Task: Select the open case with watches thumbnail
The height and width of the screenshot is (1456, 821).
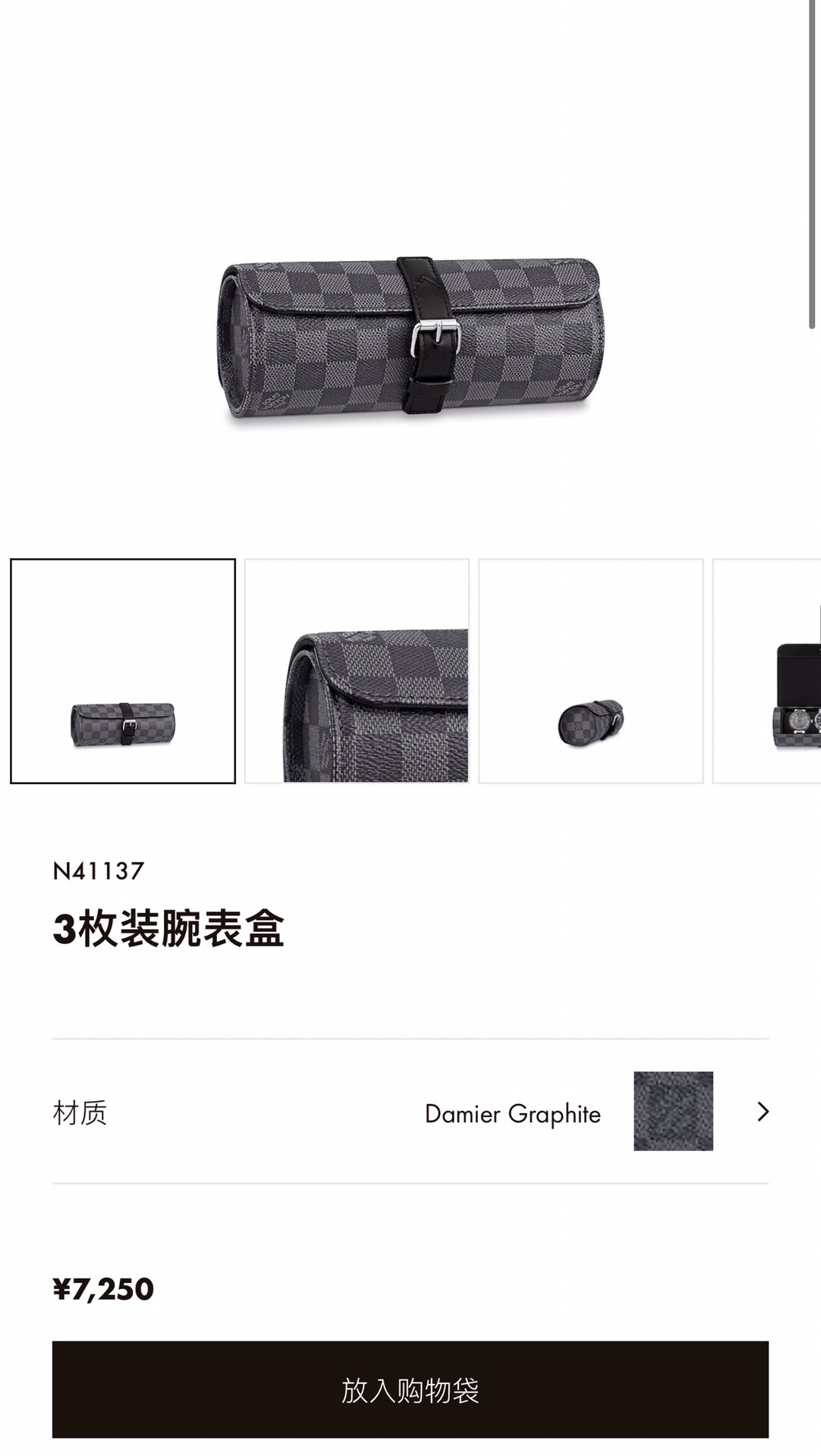Action: [x=767, y=671]
